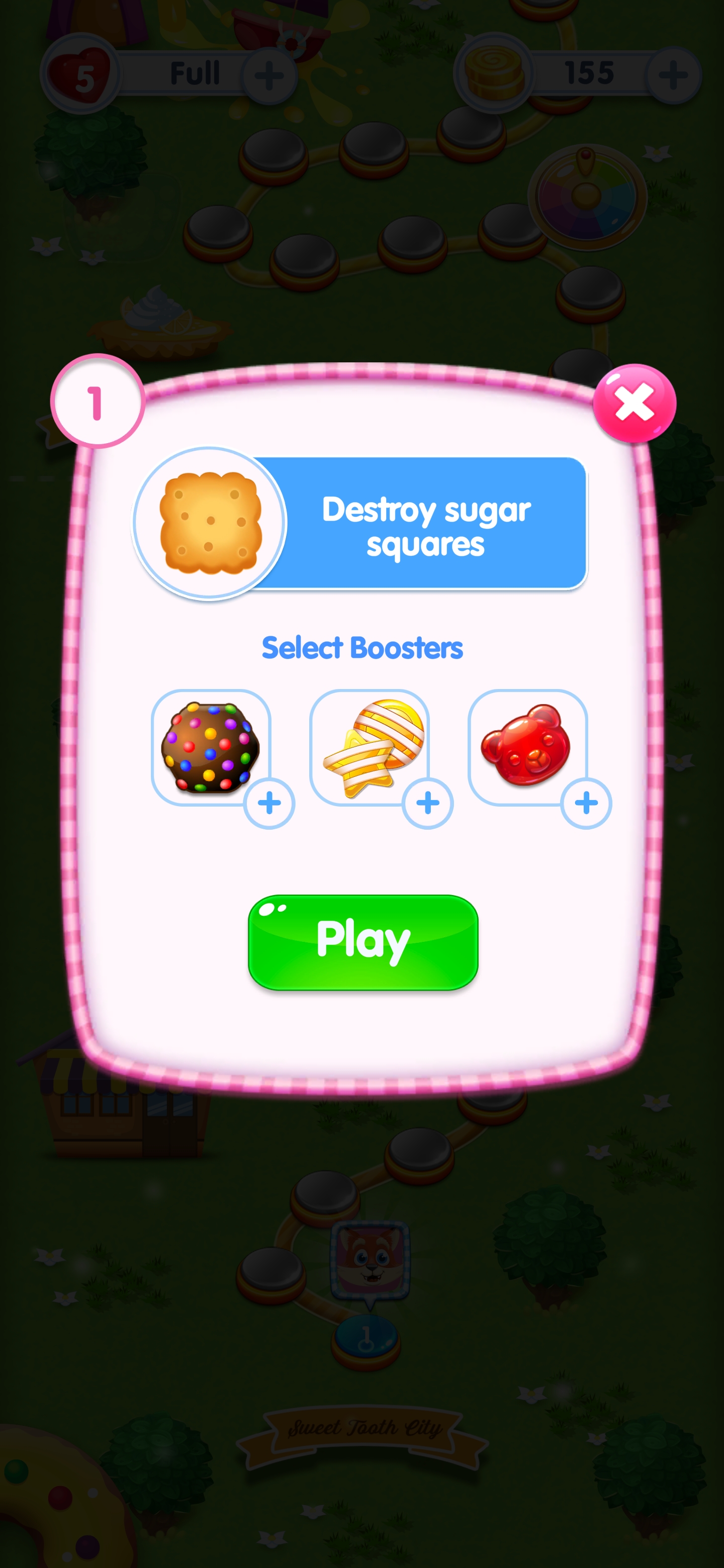Add more striped lollipop boosters
Image resolution: width=724 pixels, height=1568 pixels.
click(x=427, y=804)
